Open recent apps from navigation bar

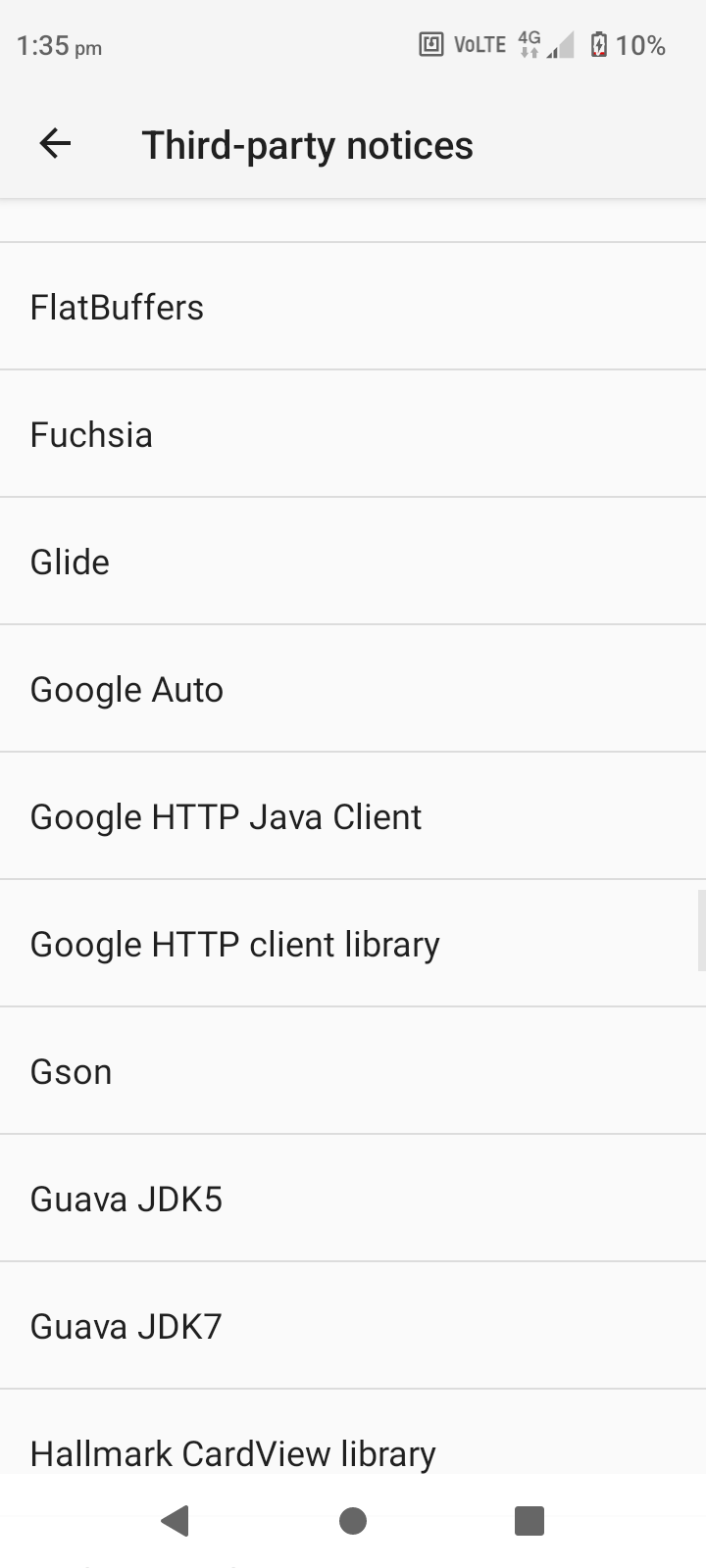click(x=529, y=1521)
